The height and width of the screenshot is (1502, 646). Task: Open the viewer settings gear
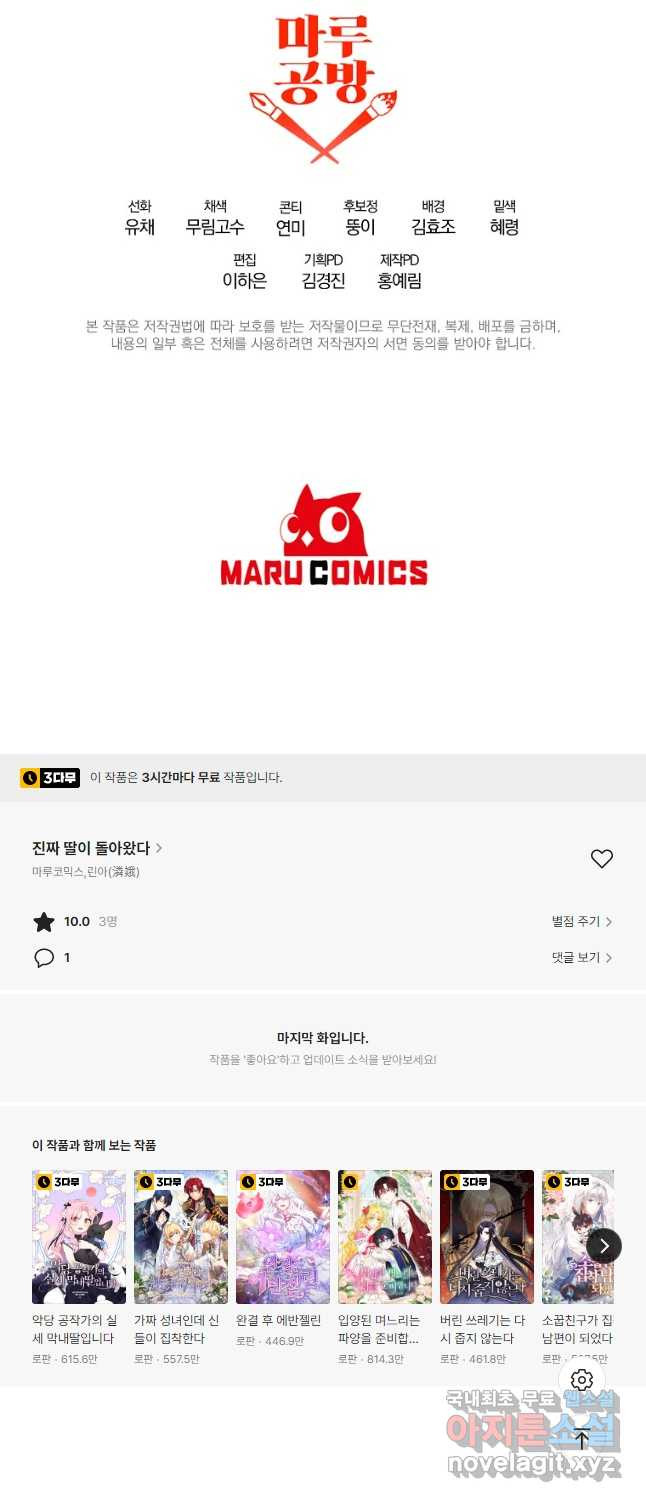(582, 1381)
